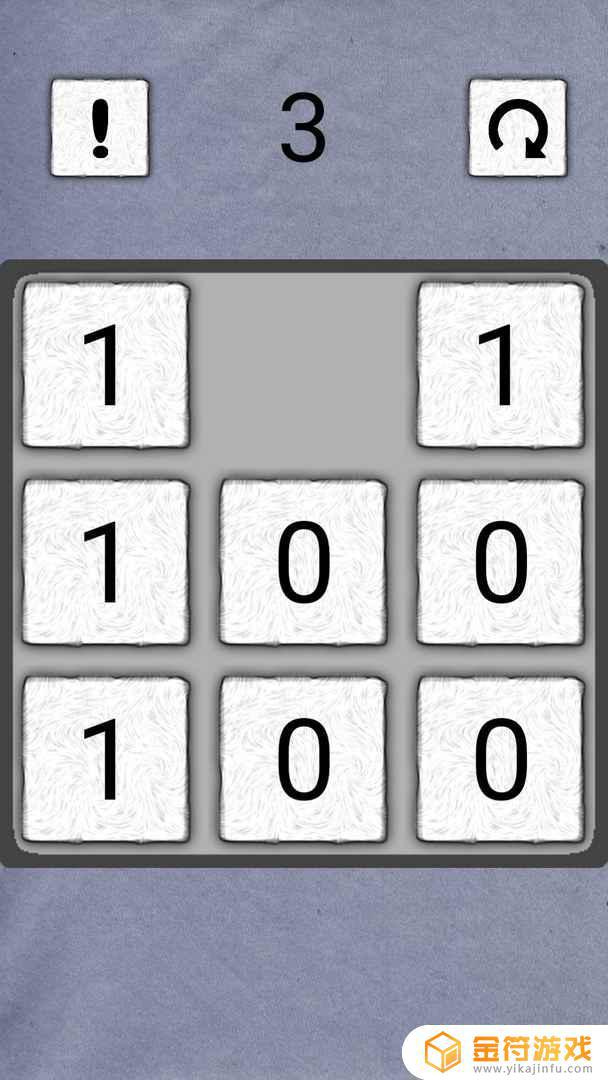Screen dimensions: 608x1080
Task: Tap the 1 tile in the bottom-left corner
Action: 106,759
